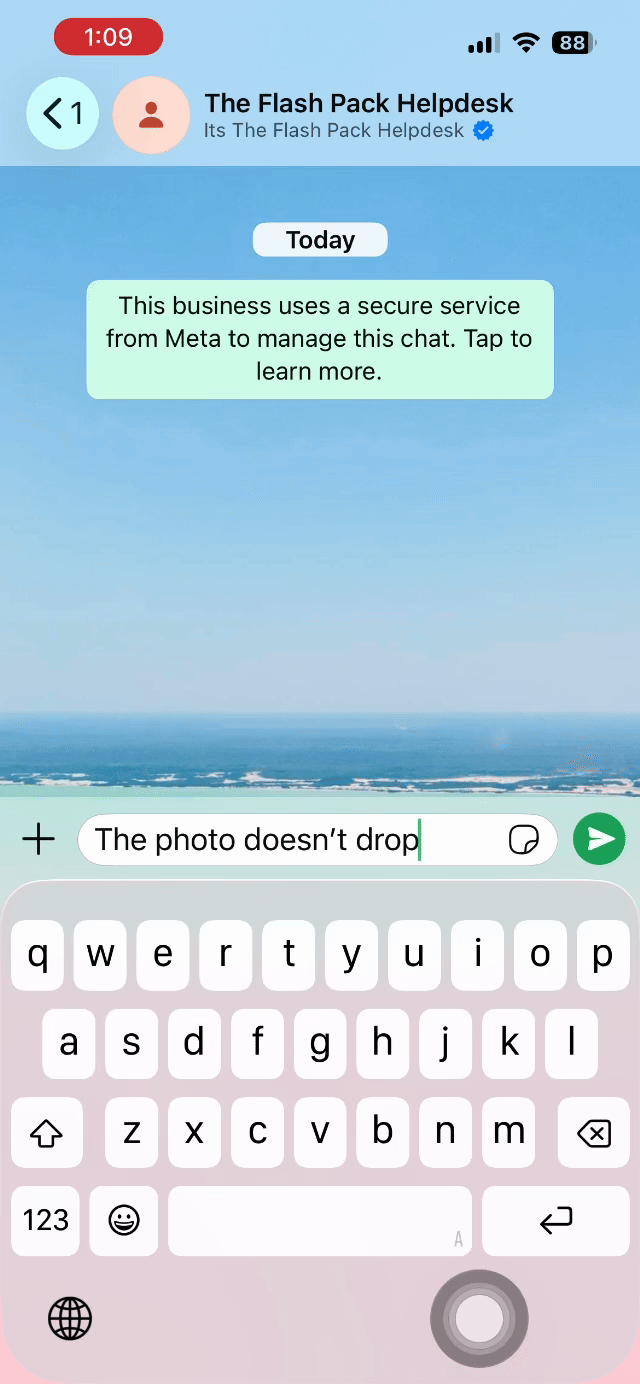
Task: Tap the return key
Action: coord(555,1221)
